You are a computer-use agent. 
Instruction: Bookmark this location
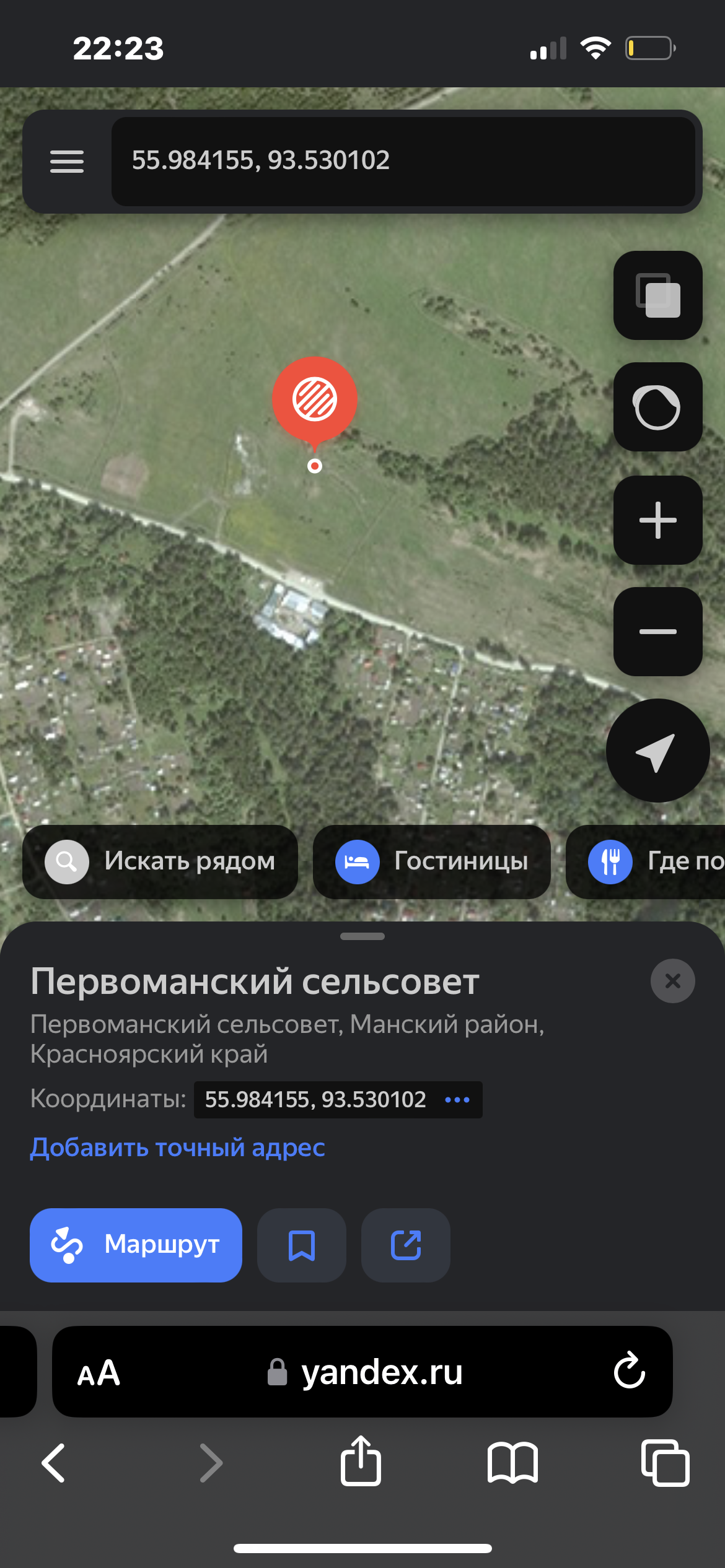302,1245
